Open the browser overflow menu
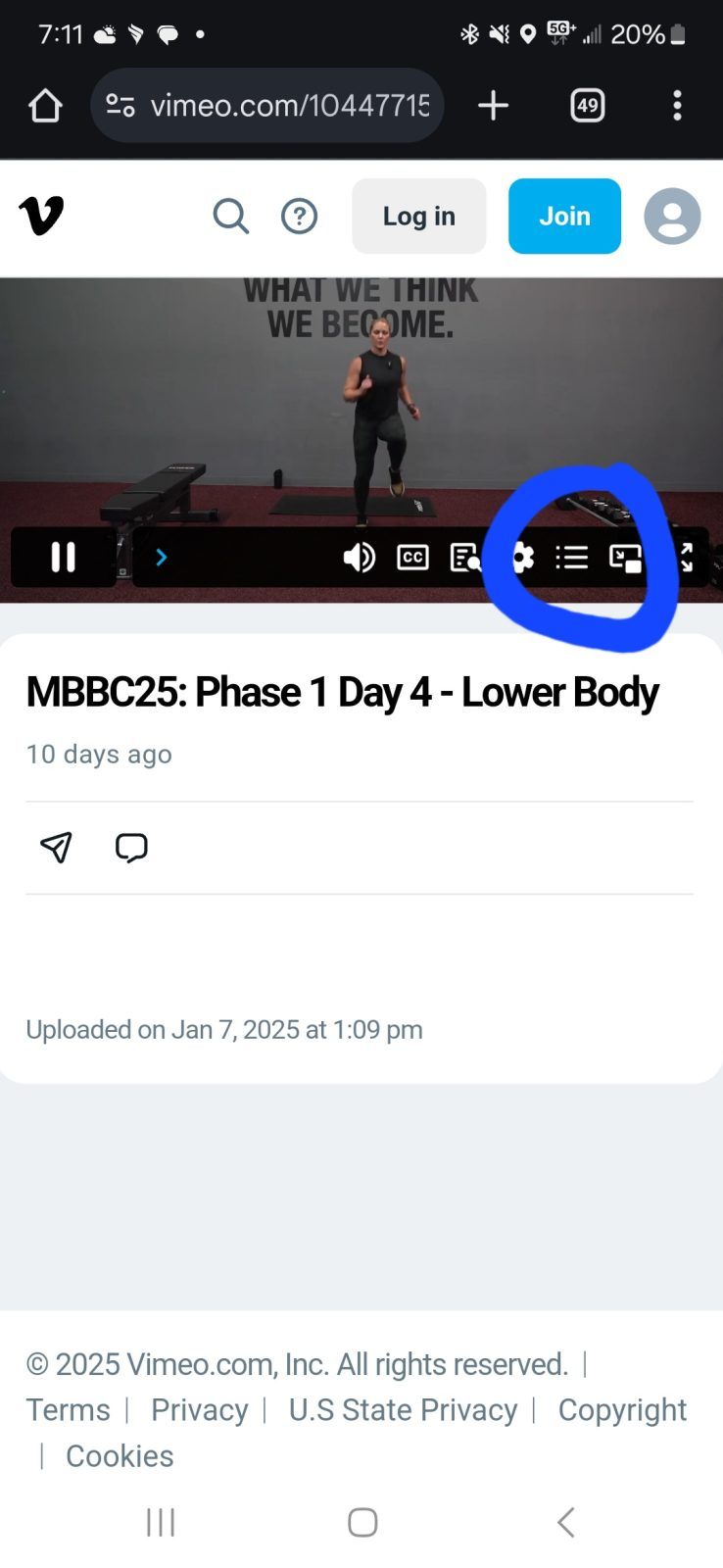Screen dimensions: 723x1568 (677, 105)
